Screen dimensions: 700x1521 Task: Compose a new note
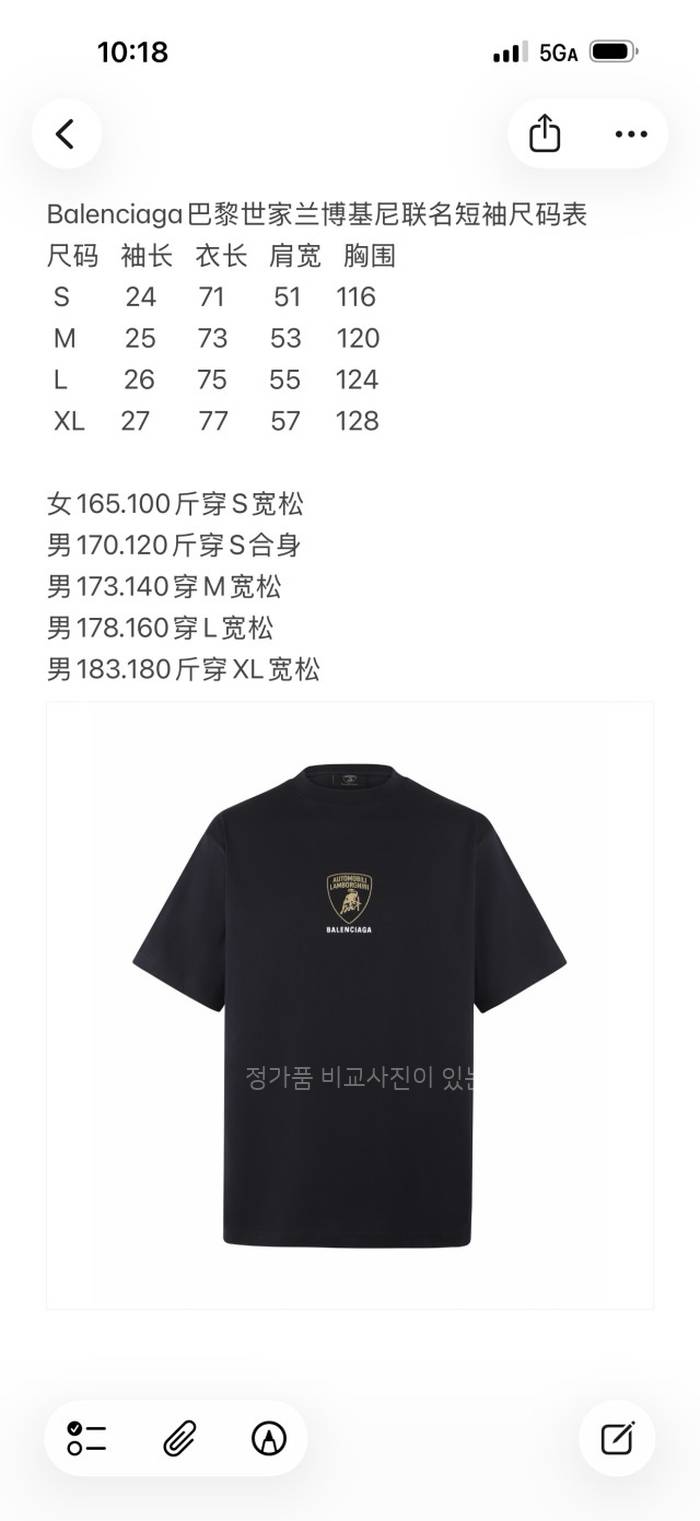[x=617, y=1438]
